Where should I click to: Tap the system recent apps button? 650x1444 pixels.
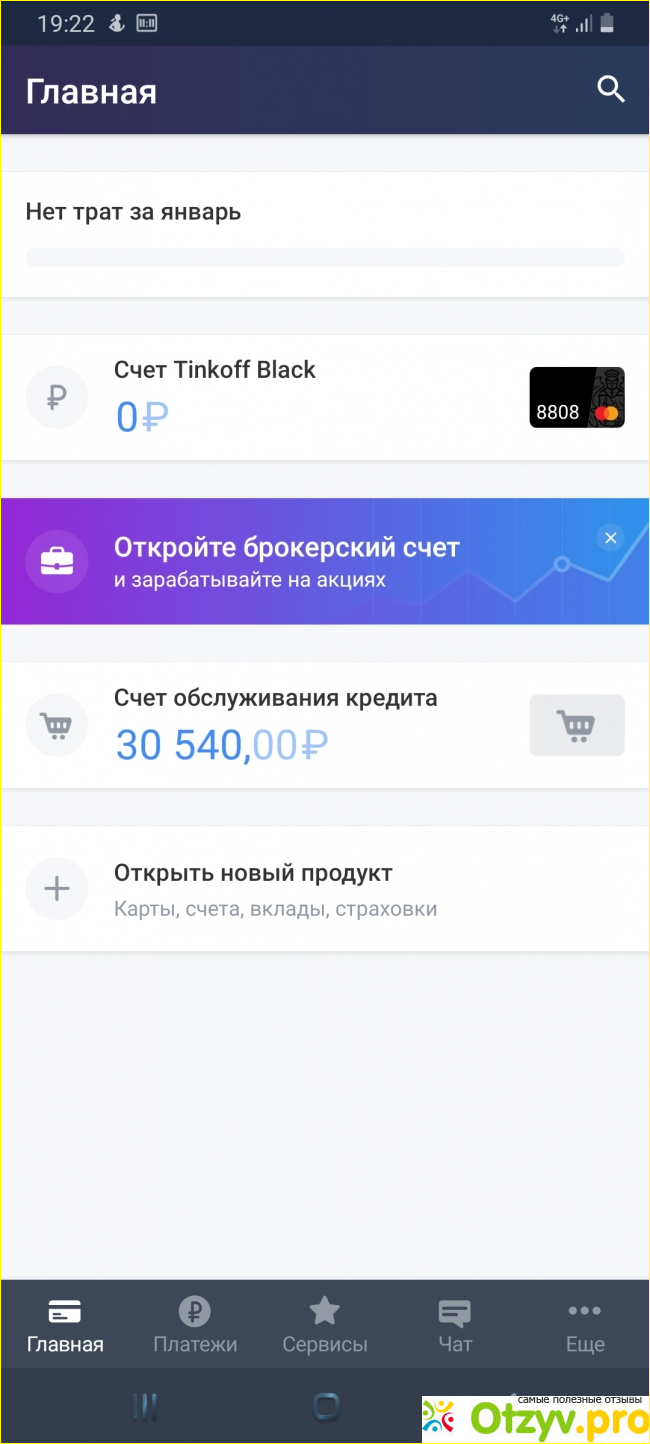[145, 1407]
